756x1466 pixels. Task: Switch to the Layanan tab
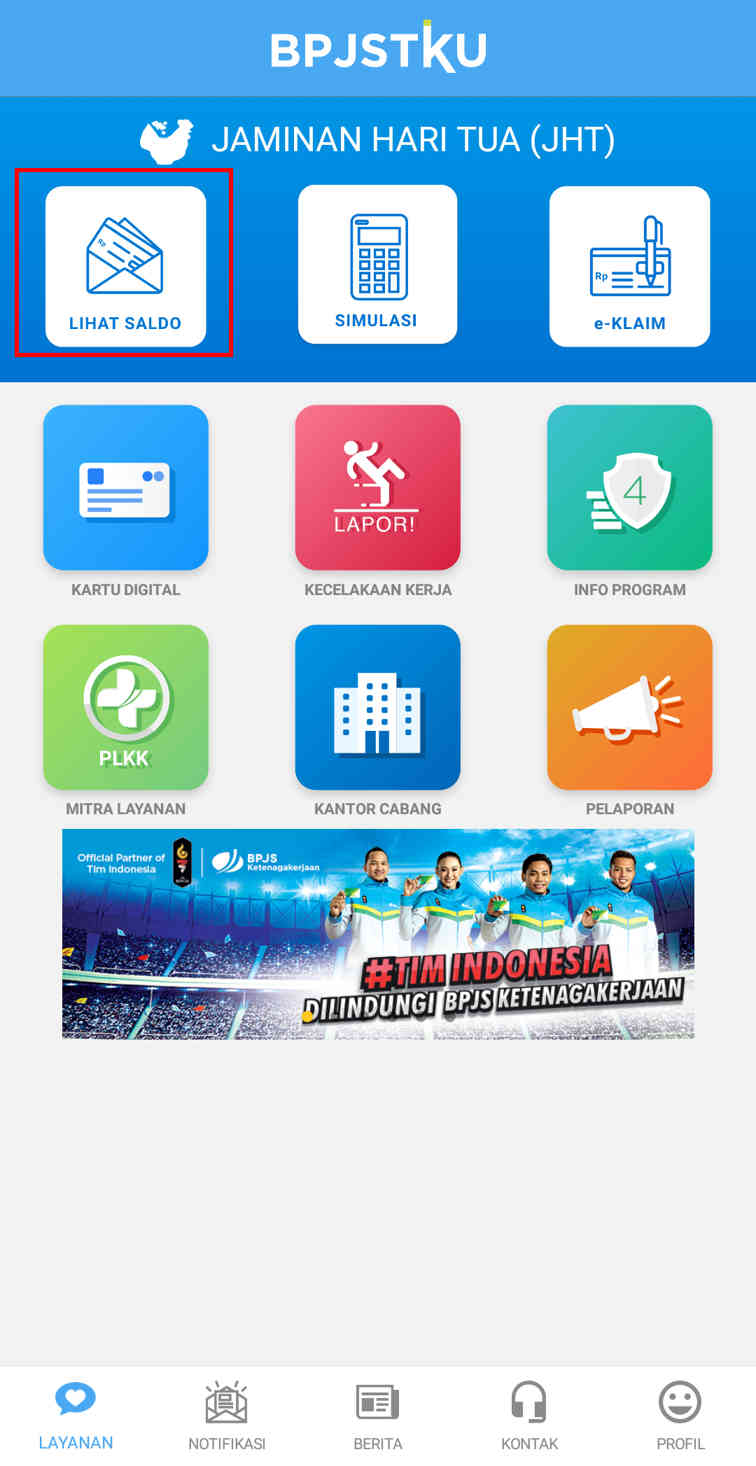[76, 1415]
